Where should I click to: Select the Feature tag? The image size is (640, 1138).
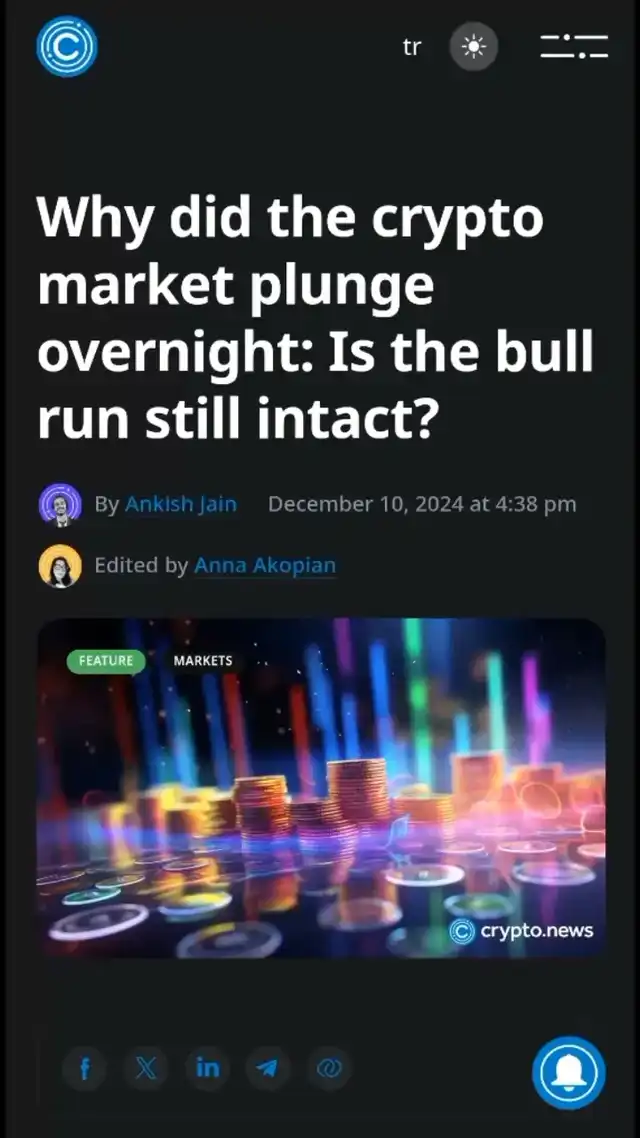click(106, 661)
